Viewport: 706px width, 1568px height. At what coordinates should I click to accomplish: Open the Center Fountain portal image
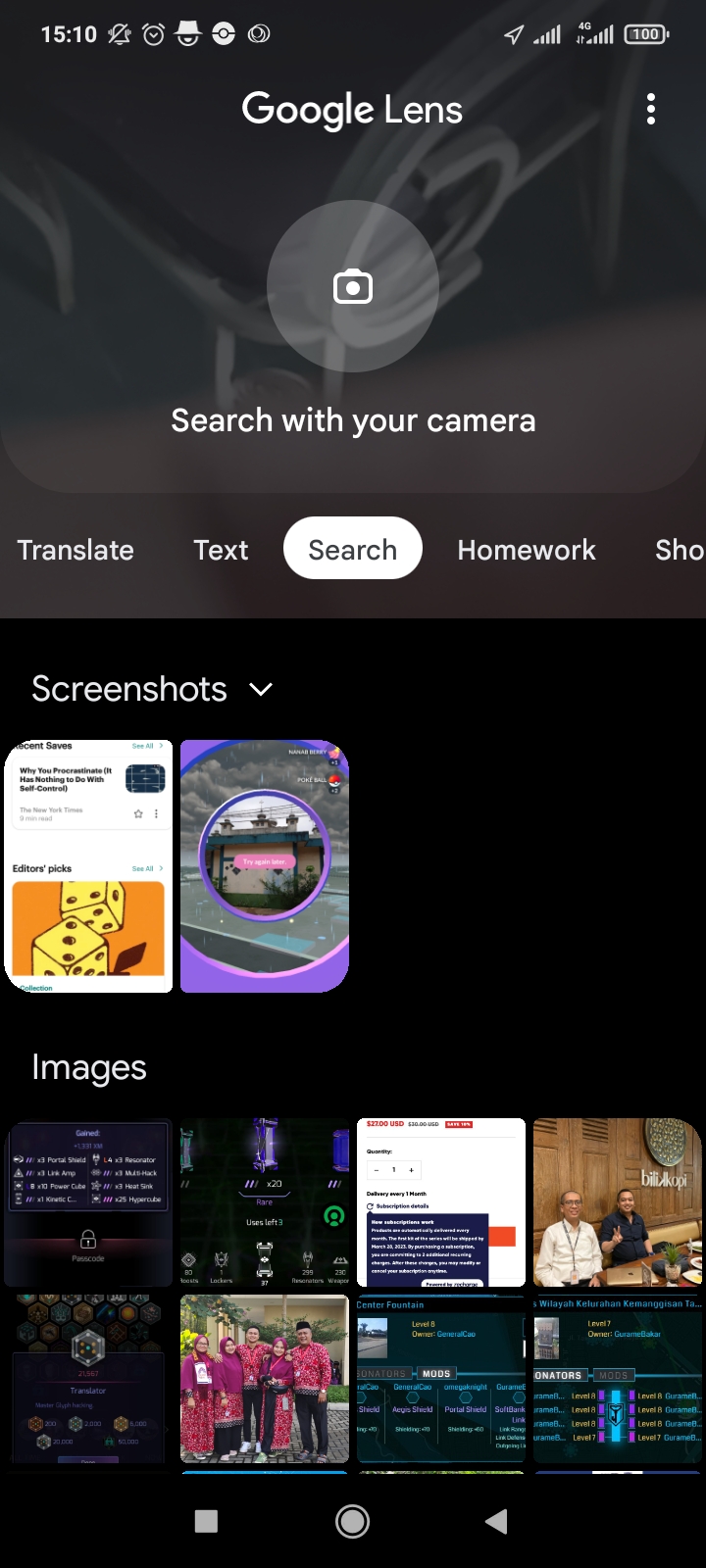[x=441, y=1379]
